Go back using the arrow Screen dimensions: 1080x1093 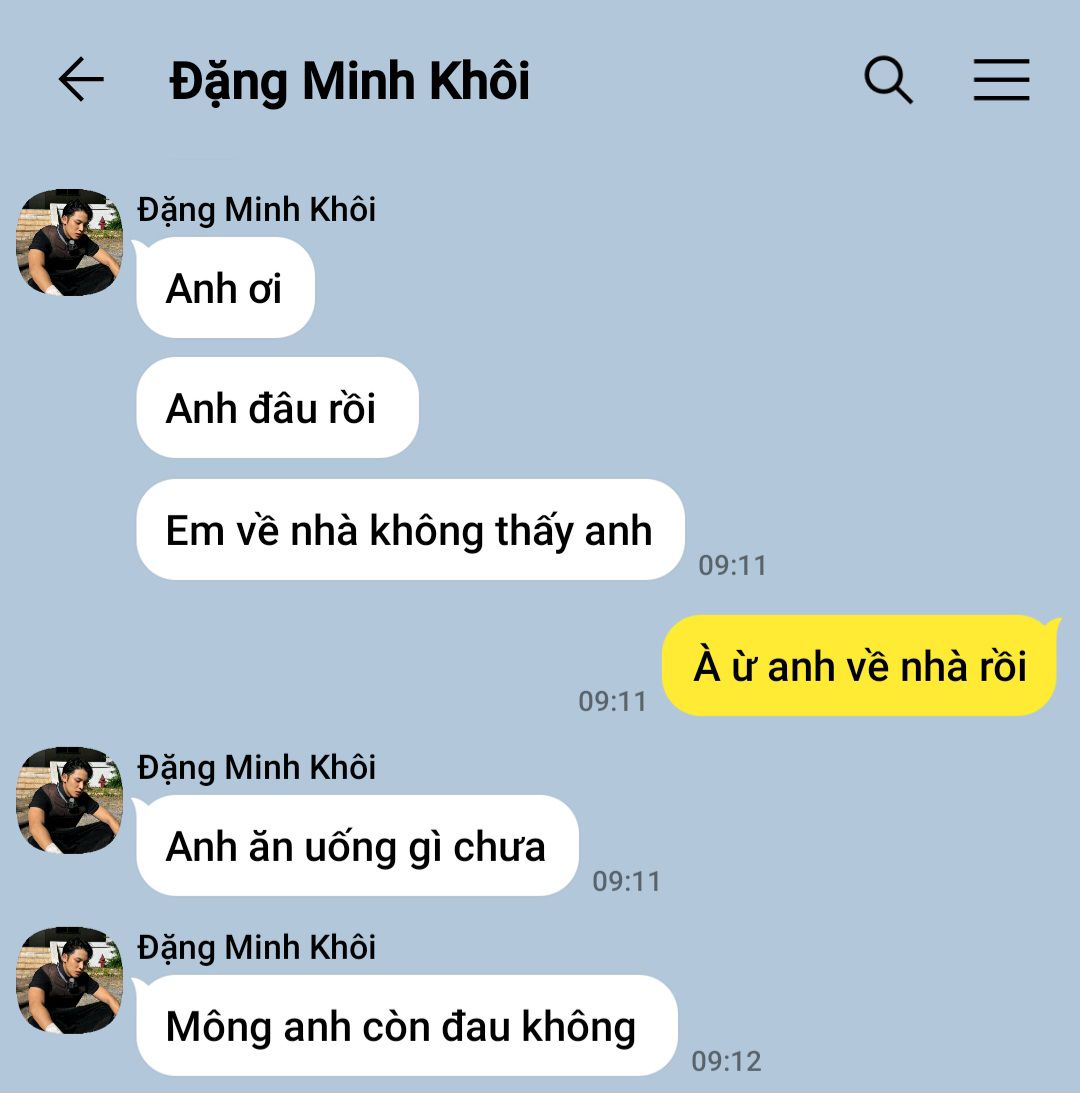tap(81, 80)
